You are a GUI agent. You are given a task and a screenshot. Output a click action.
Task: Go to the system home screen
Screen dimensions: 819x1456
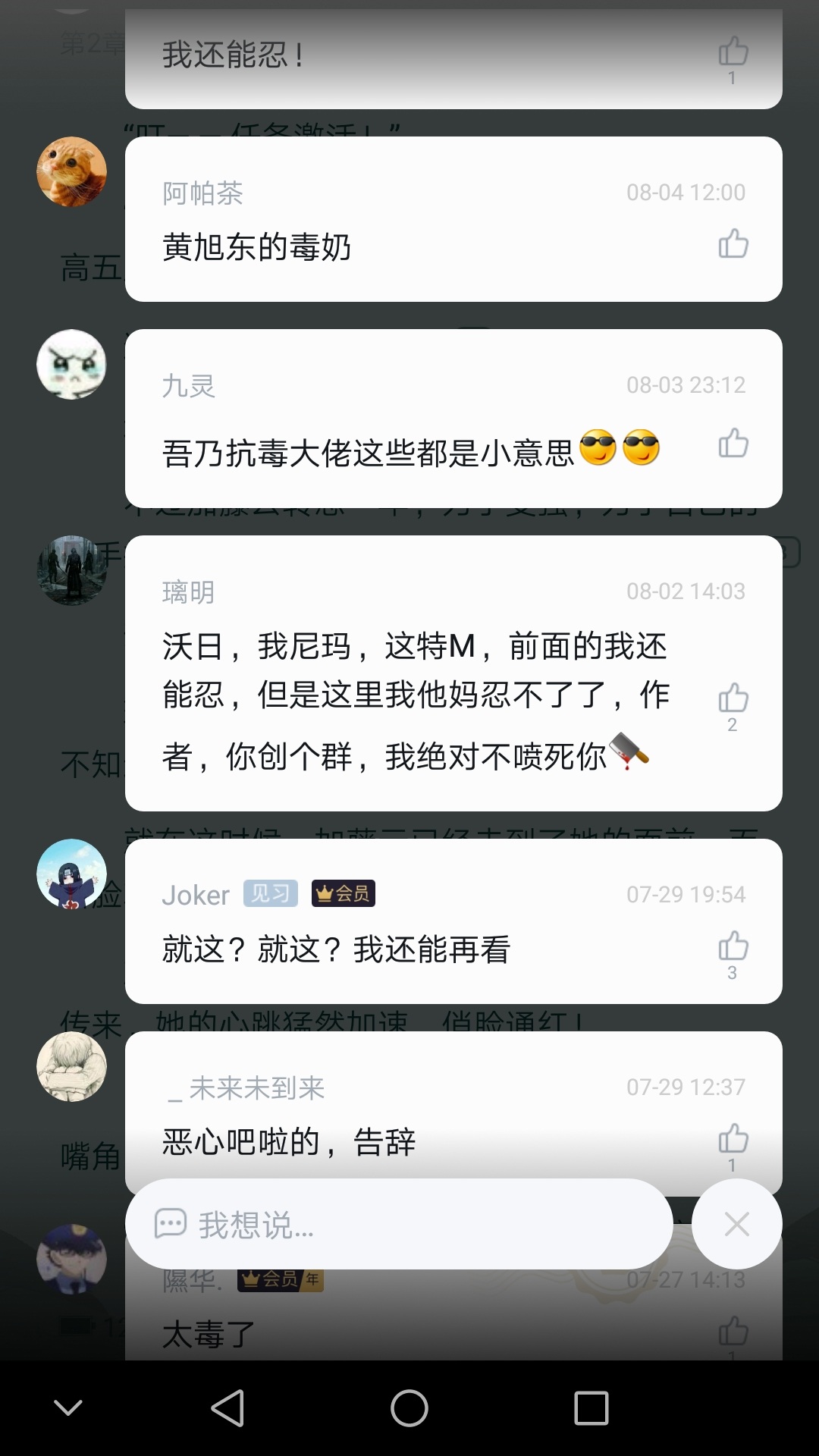(x=409, y=1408)
